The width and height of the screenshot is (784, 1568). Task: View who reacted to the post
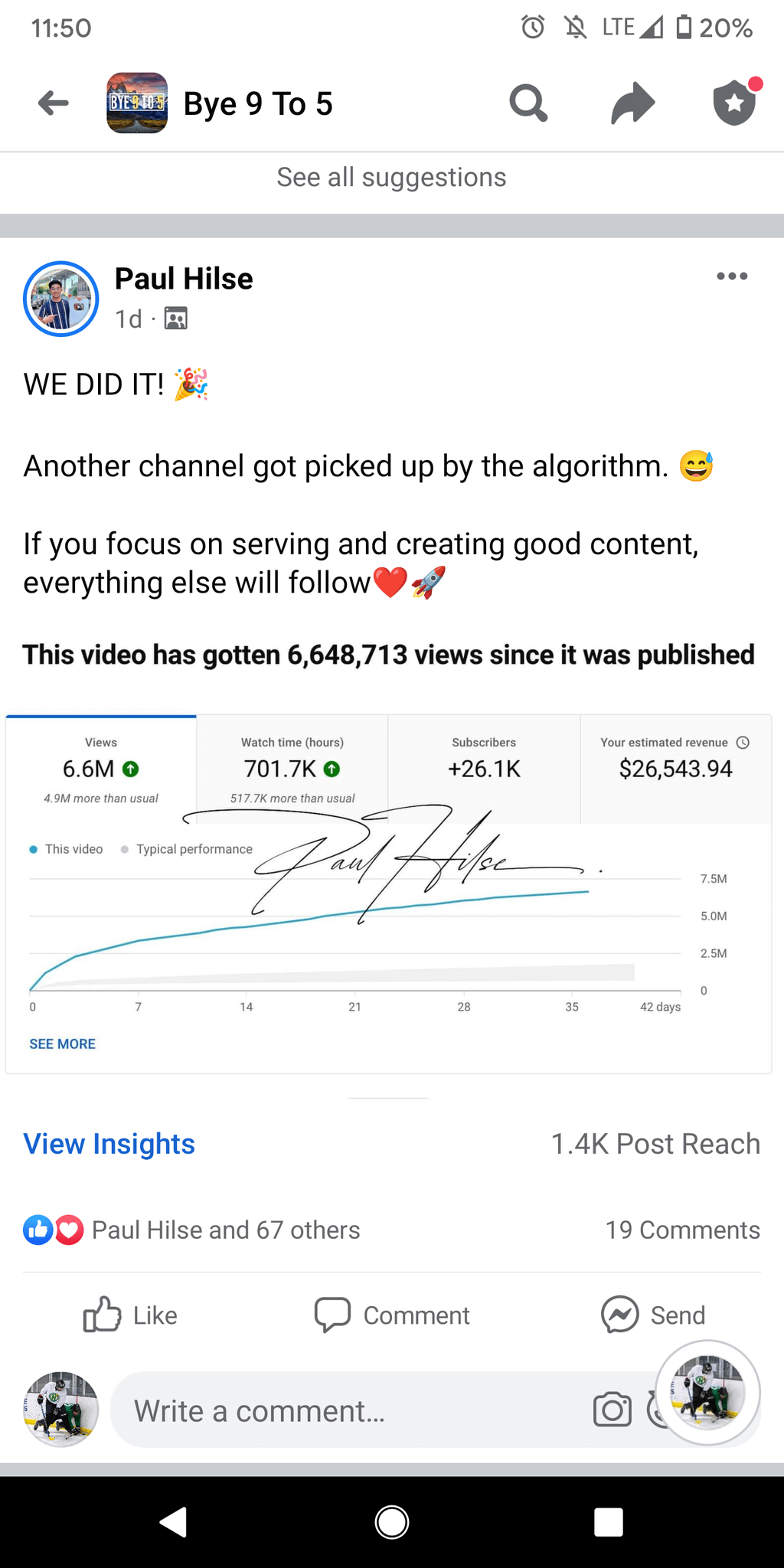click(x=225, y=1230)
